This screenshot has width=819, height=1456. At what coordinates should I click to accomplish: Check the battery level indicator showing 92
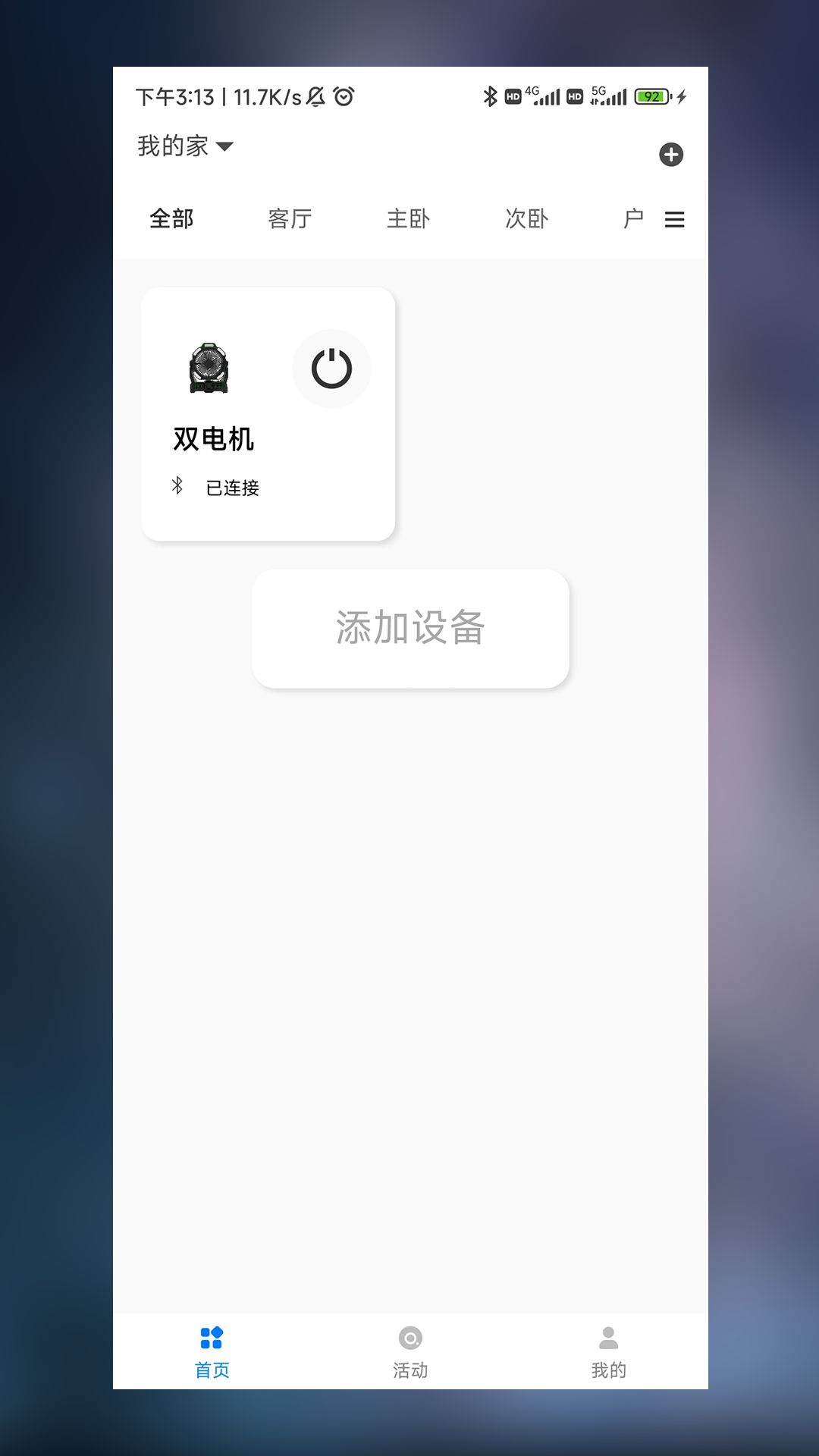pos(651,97)
